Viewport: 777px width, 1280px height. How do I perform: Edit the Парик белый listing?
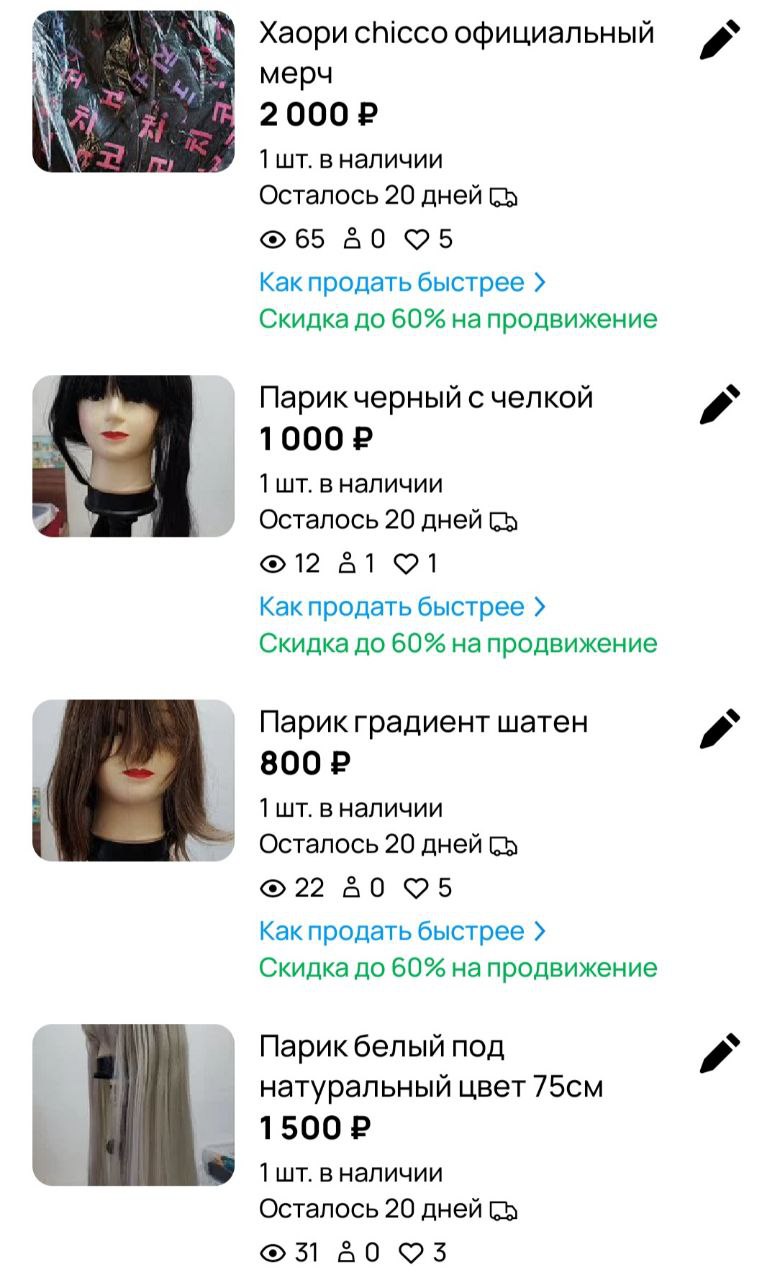point(720,1053)
